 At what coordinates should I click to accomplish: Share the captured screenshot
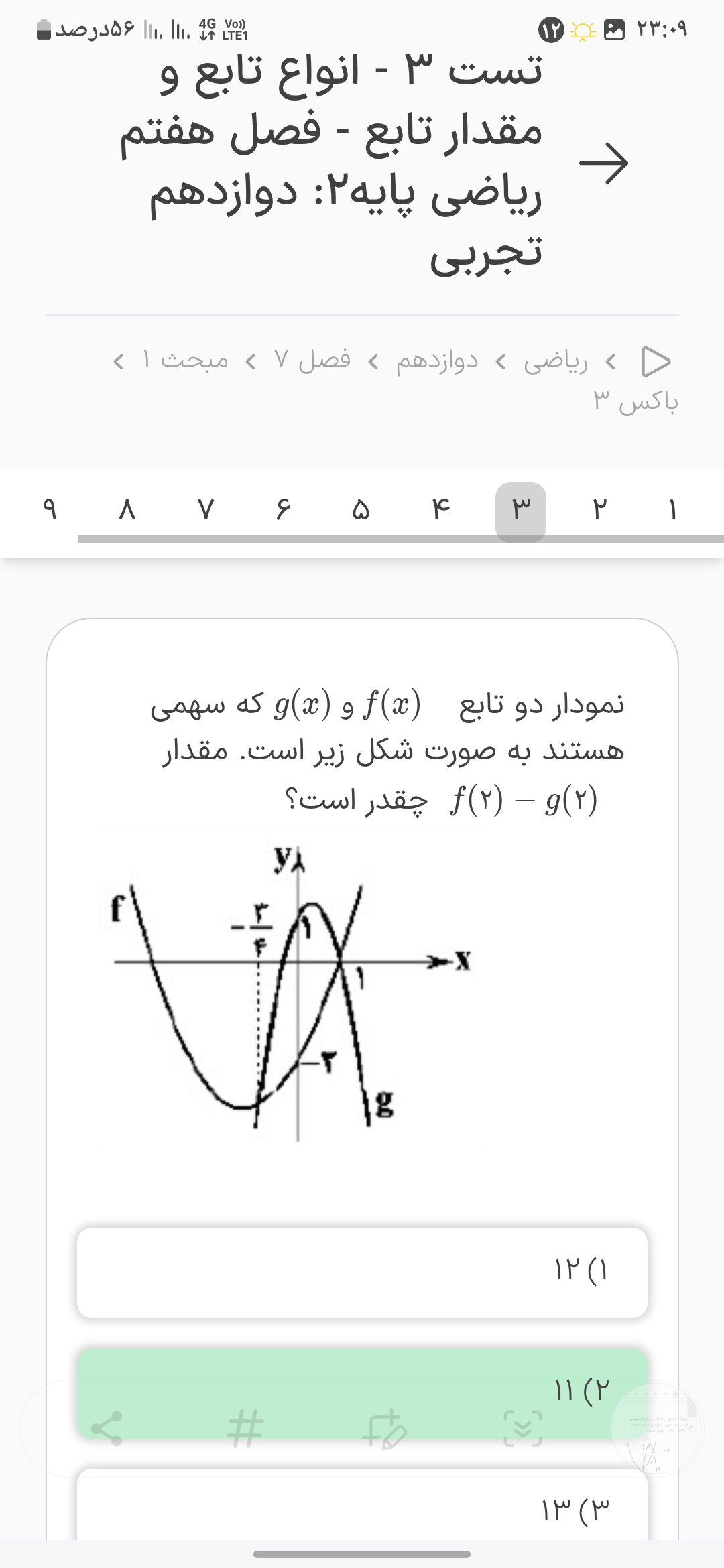pyautogui.click(x=107, y=1429)
